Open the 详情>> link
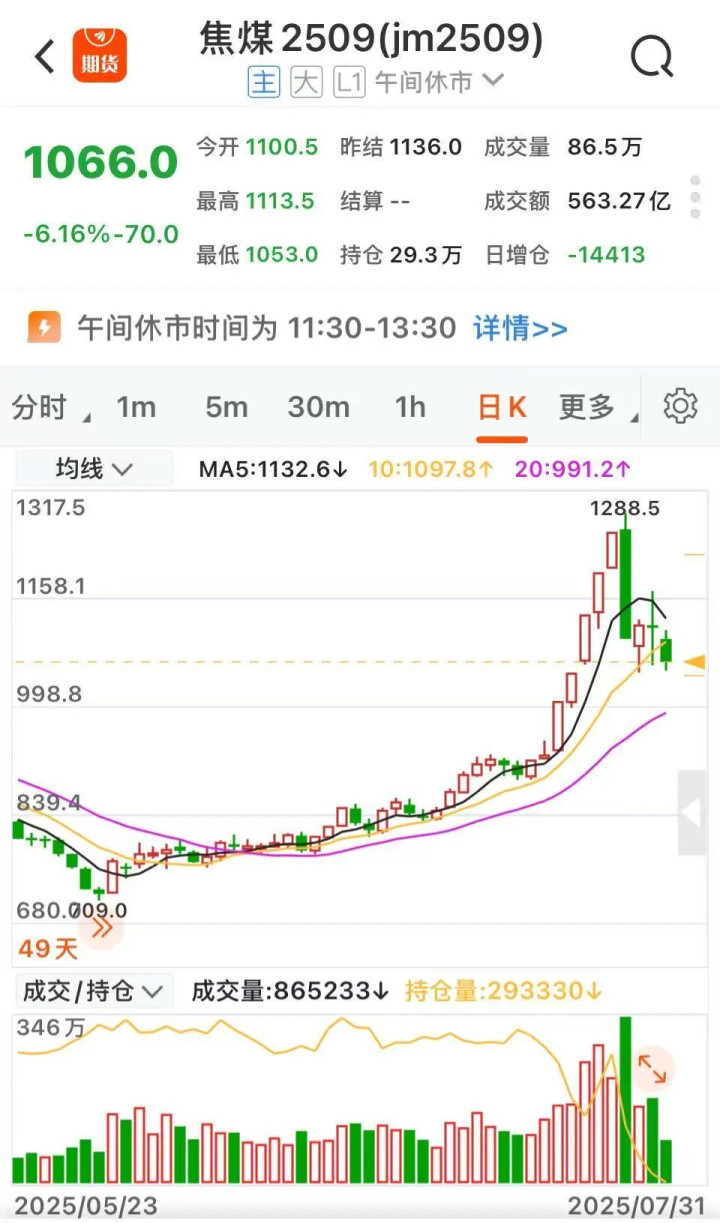Image resolution: width=720 pixels, height=1223 pixels. 520,328
